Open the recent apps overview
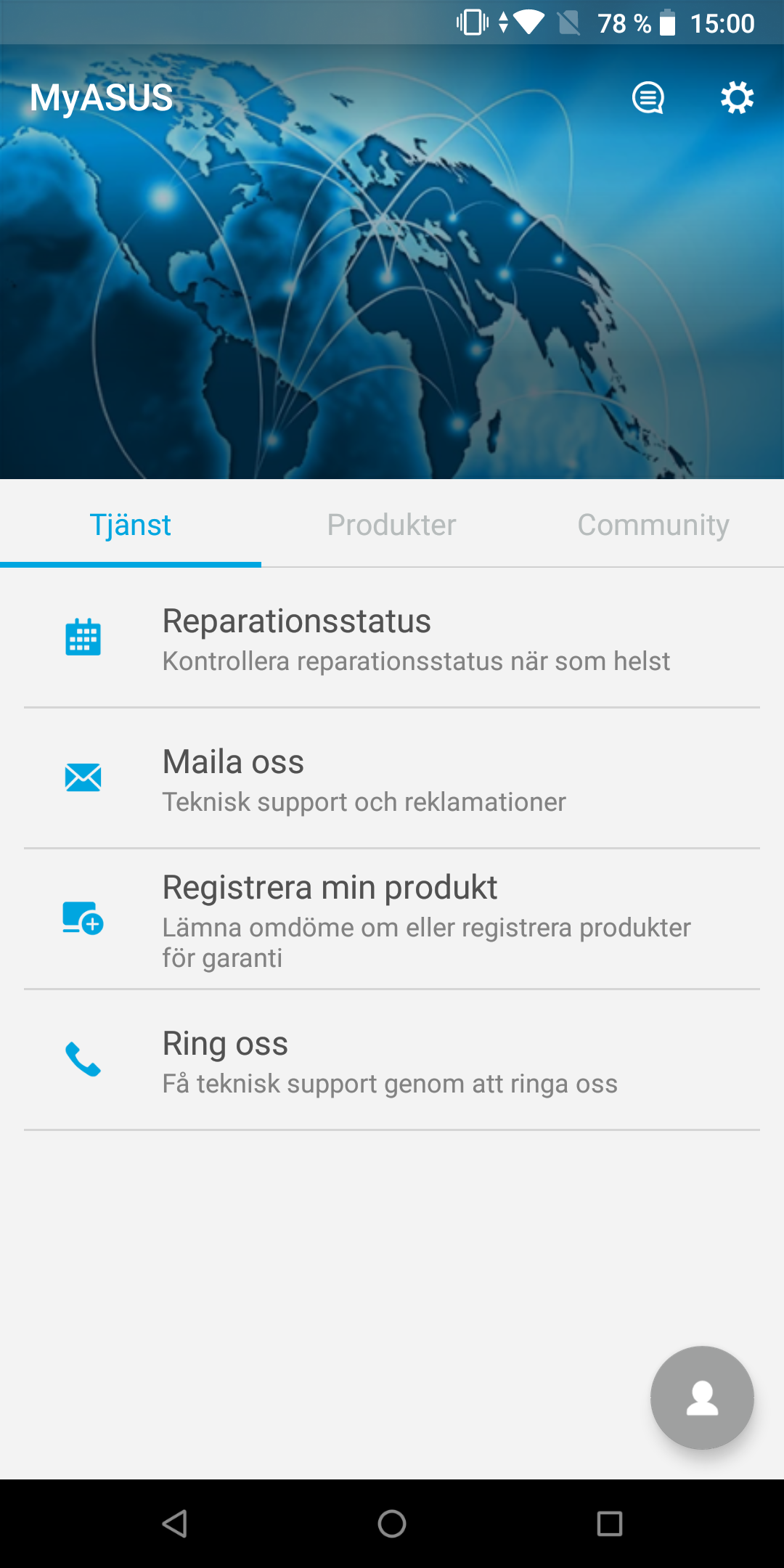Viewport: 784px width, 1568px height. (610, 1524)
